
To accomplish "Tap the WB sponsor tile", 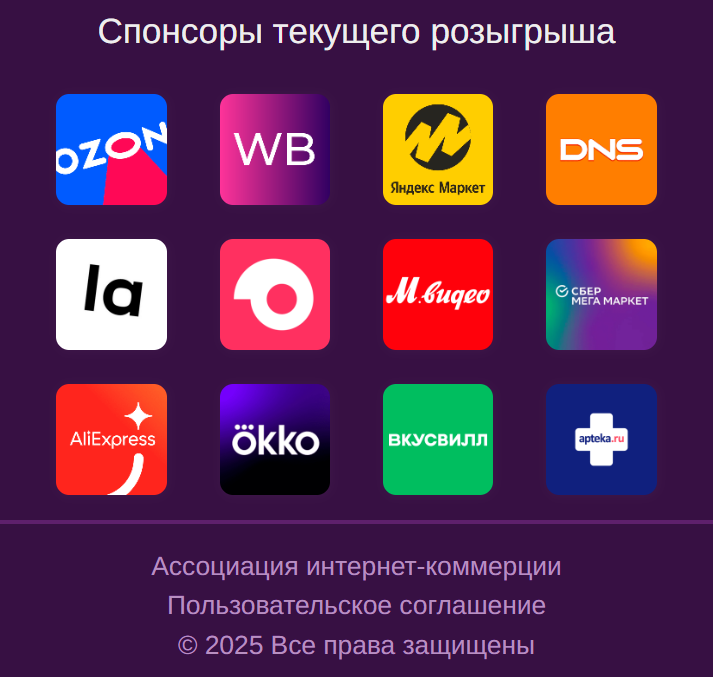I will coord(275,150).
